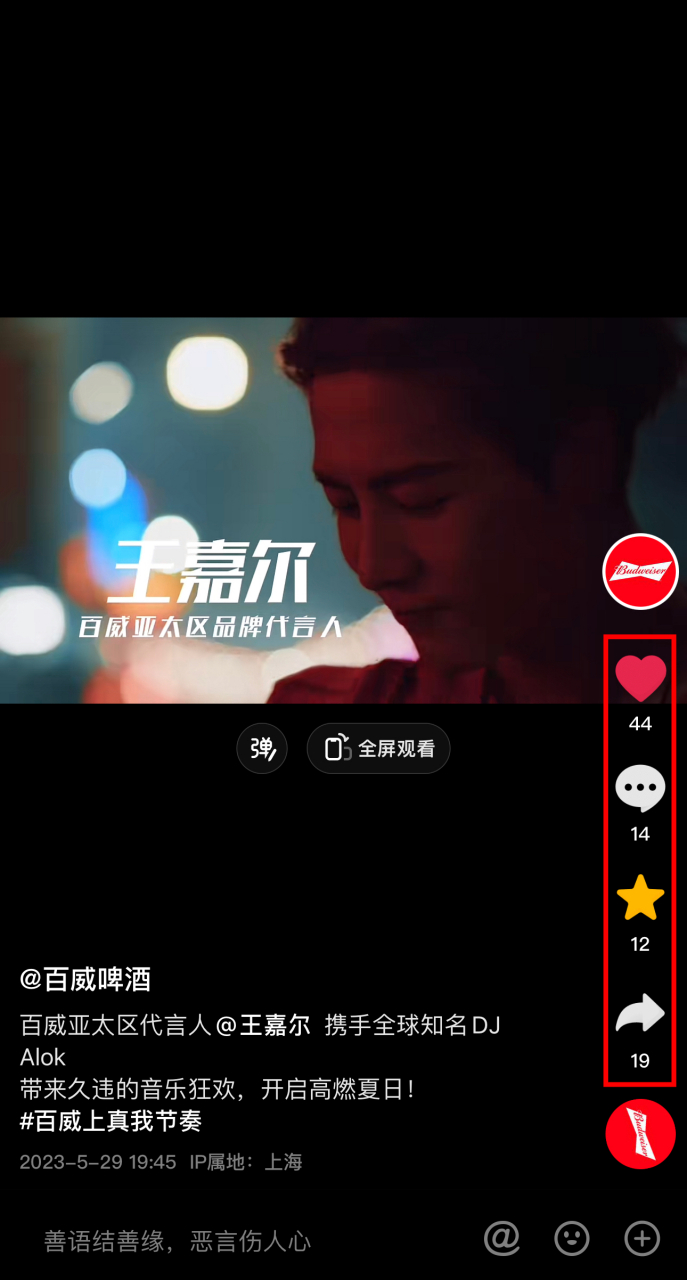Tap the yellow star favorite icon

[640, 898]
